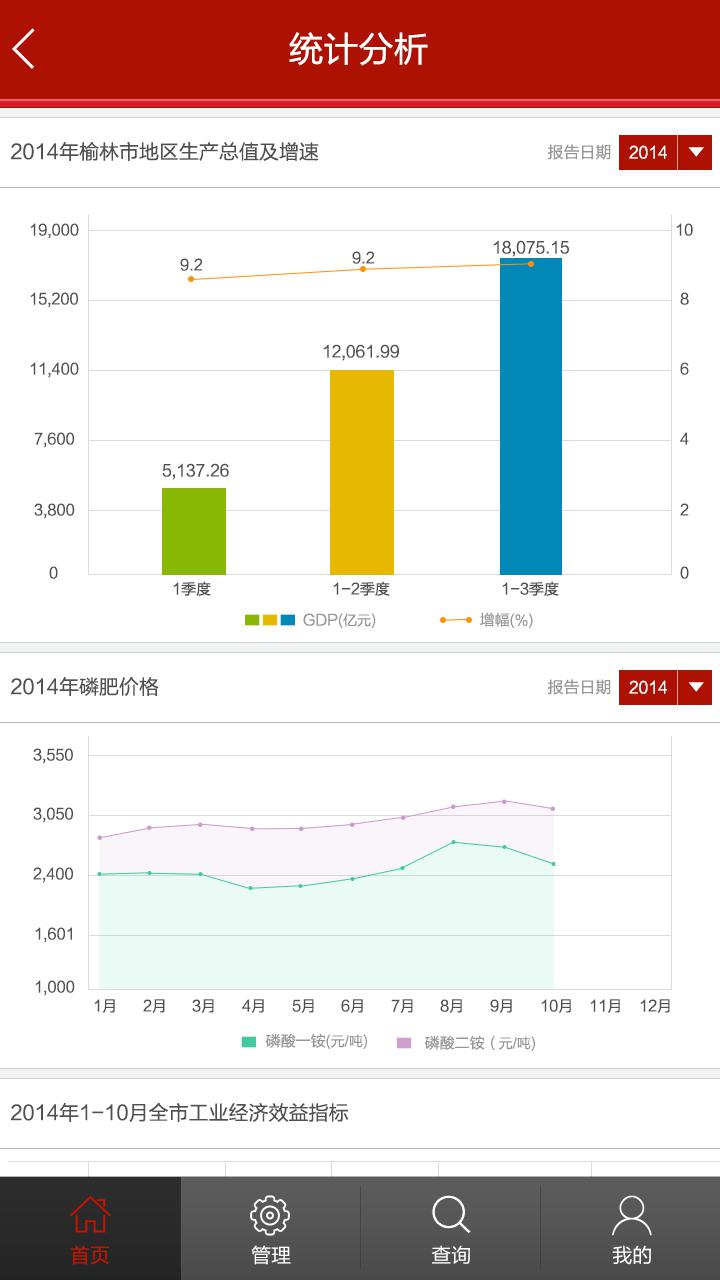Open 我的 profile icon
The height and width of the screenshot is (1280, 720).
[630, 1213]
